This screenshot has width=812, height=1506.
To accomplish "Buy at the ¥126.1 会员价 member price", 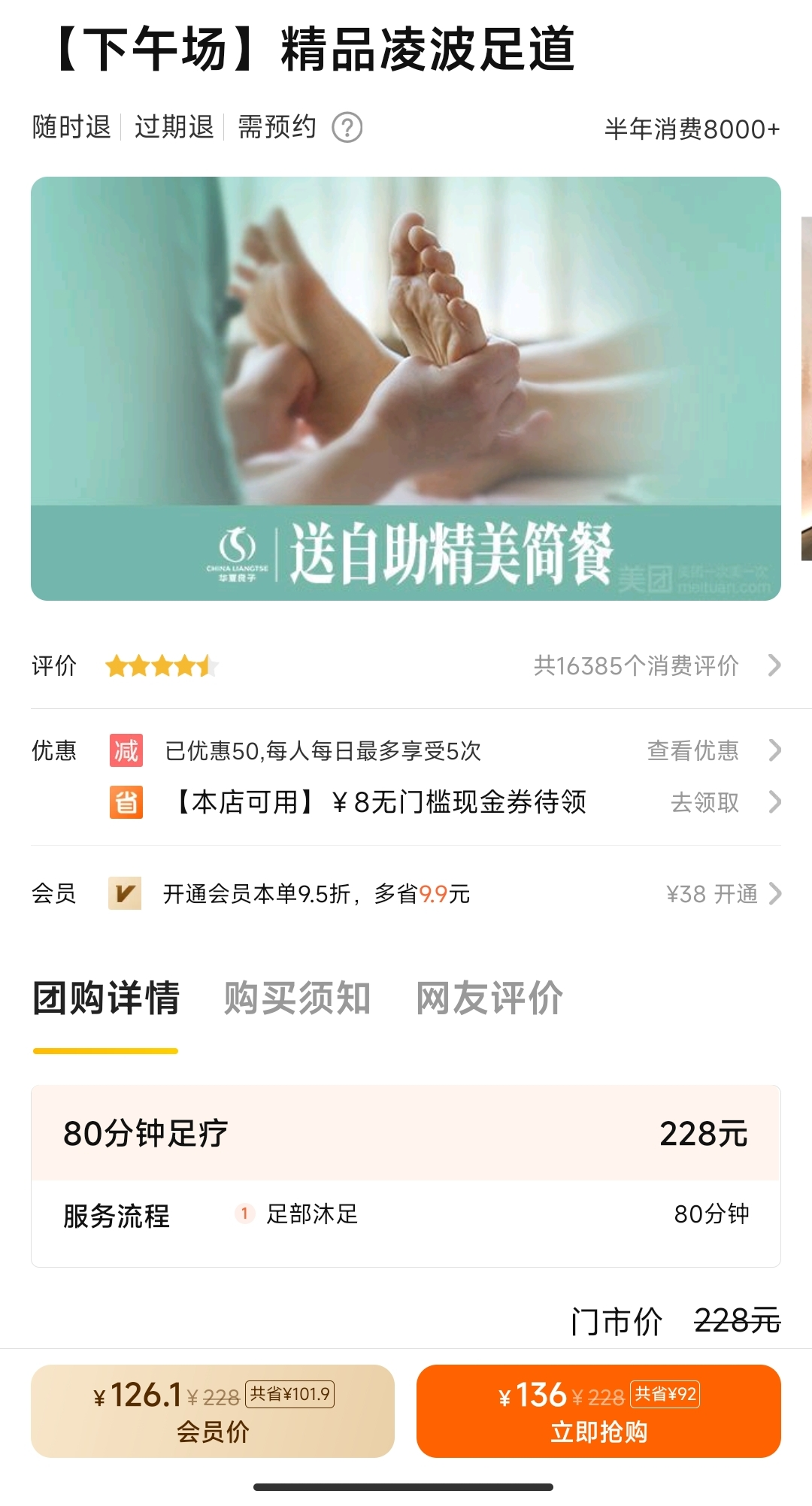I will click(x=213, y=1411).
